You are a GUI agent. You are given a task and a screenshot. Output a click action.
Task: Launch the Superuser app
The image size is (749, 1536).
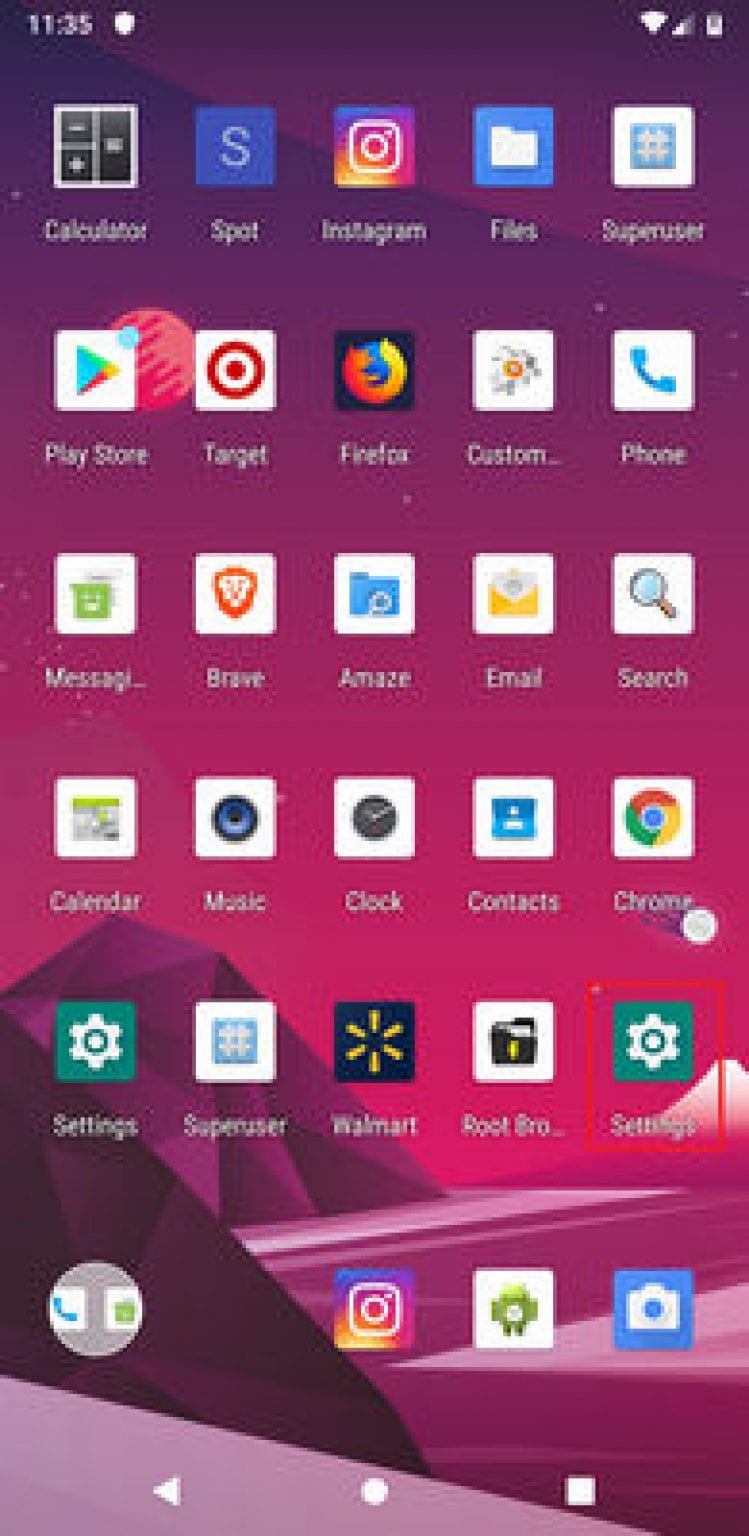(654, 150)
